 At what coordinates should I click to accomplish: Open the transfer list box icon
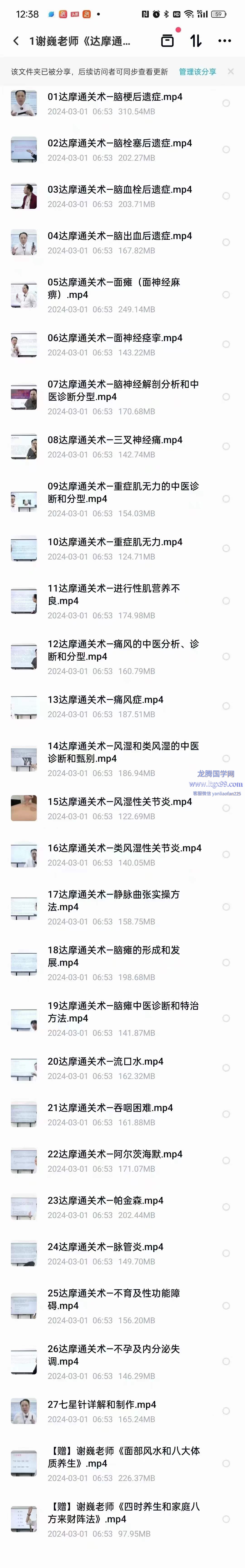pyautogui.click(x=167, y=41)
